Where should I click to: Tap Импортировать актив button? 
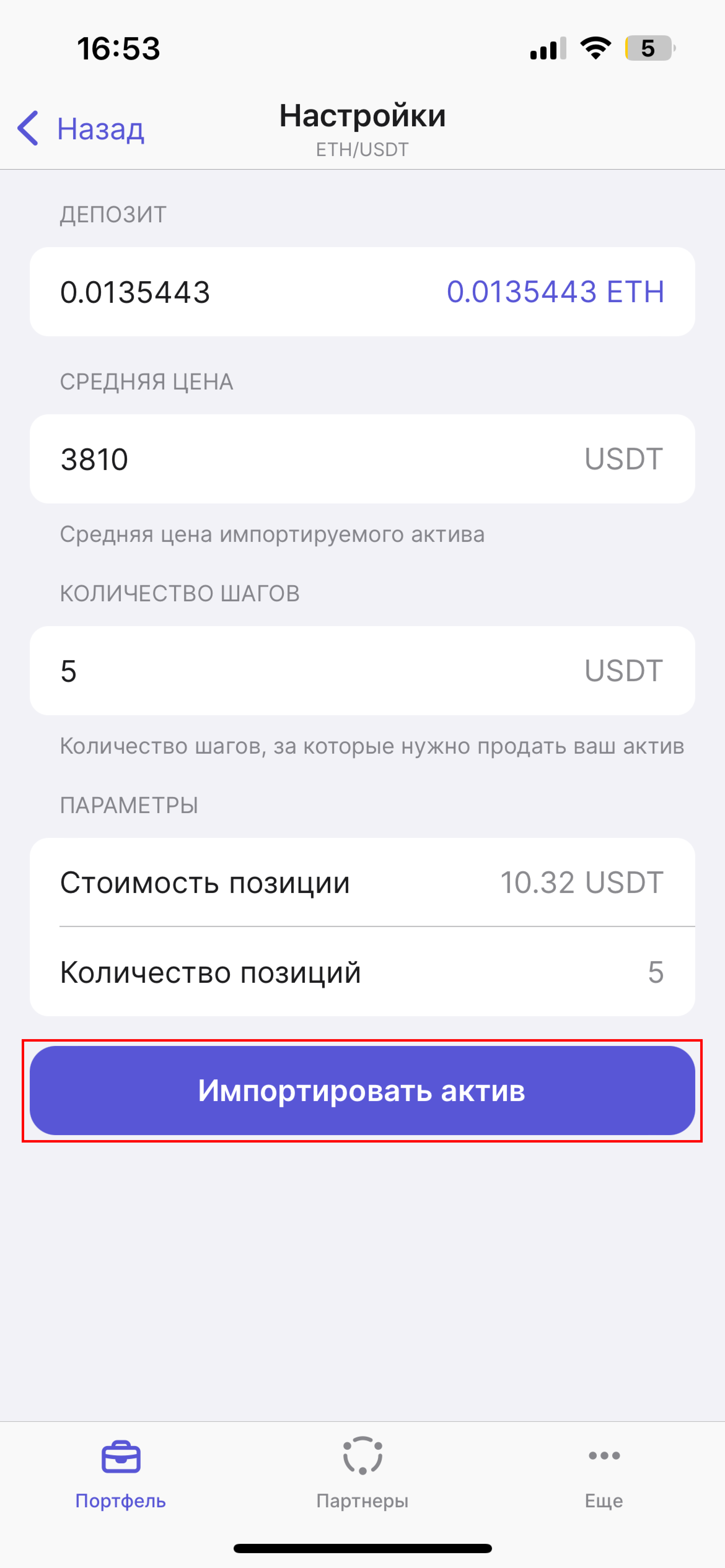coord(362,1090)
